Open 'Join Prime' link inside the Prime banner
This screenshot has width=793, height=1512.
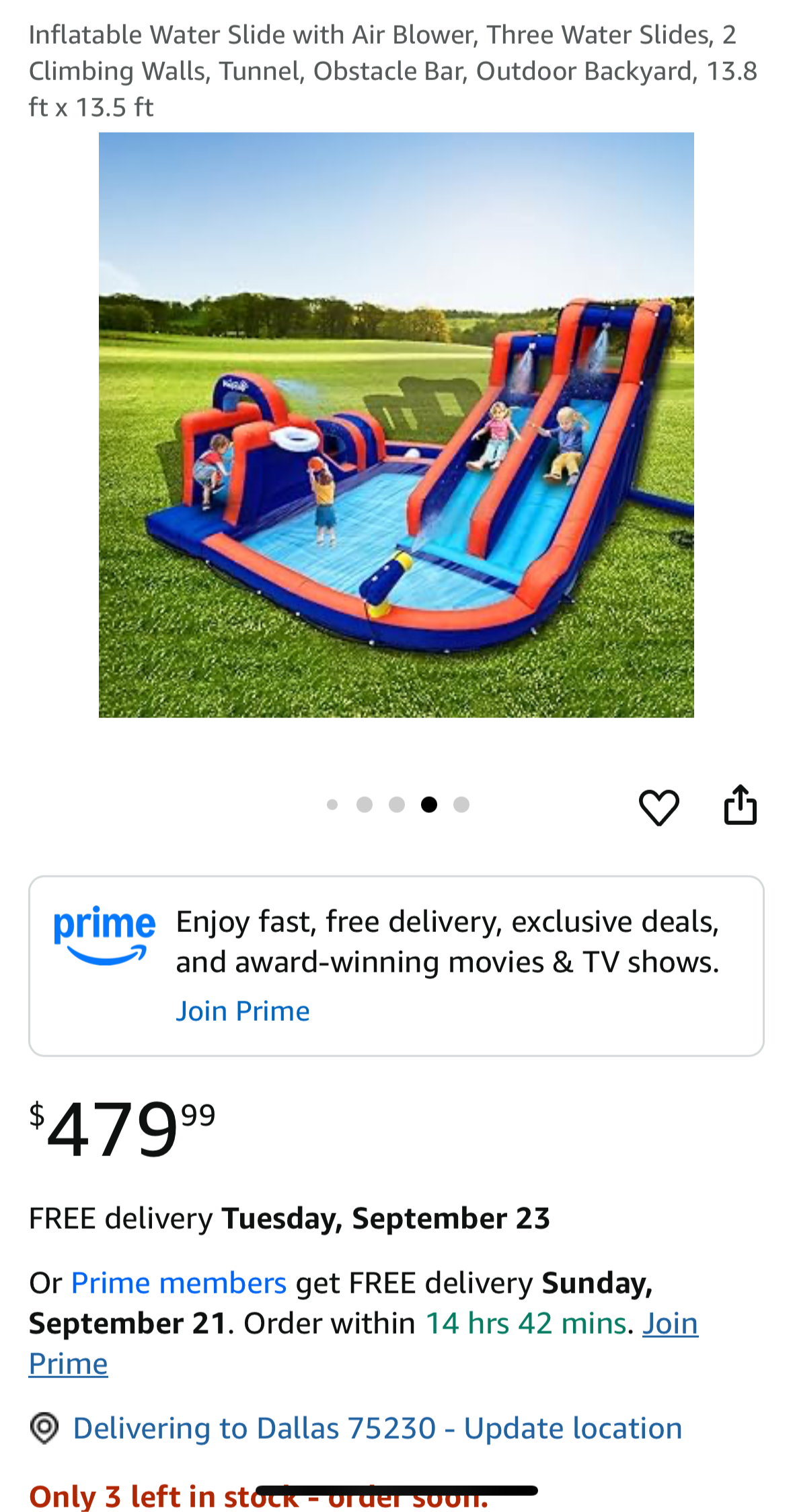point(243,1010)
